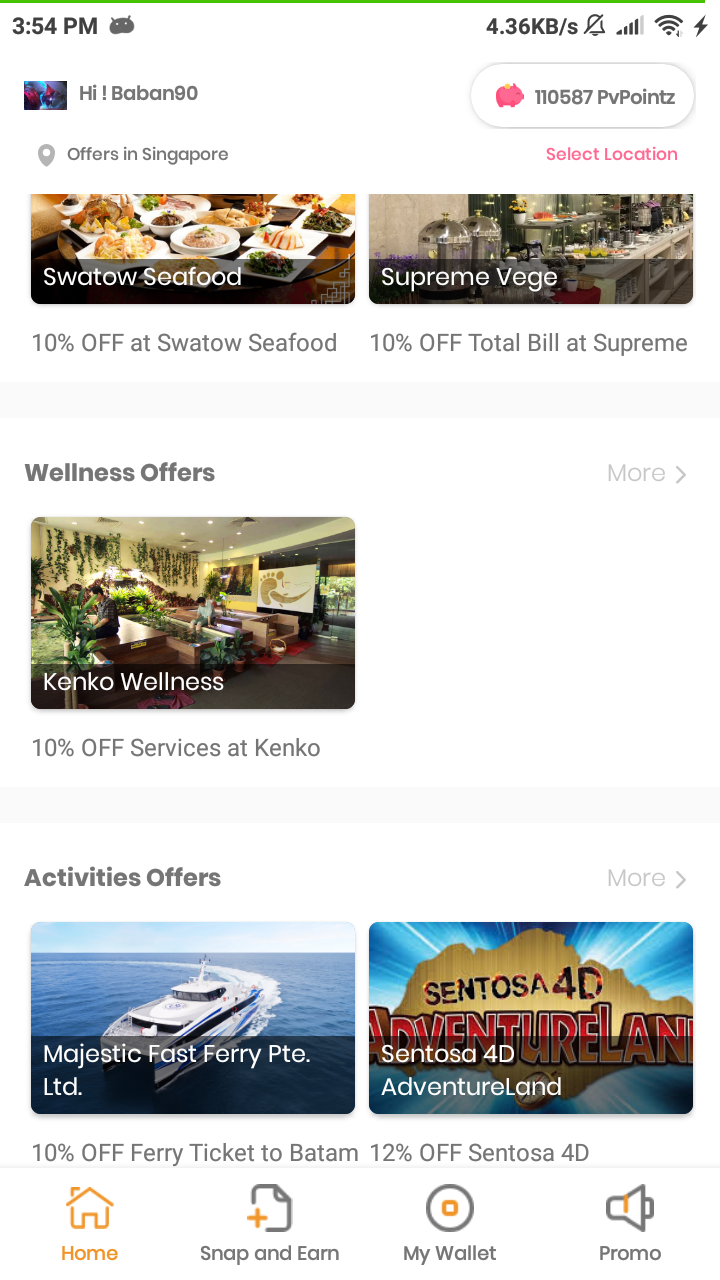Image resolution: width=720 pixels, height=1280 pixels.
Task: View more Activities Offers
Action: (646, 878)
